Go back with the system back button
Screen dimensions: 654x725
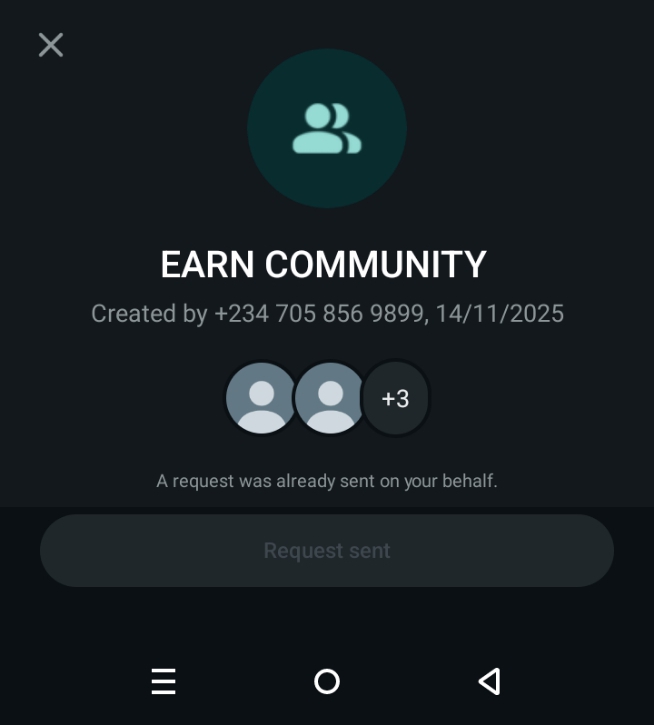click(489, 681)
